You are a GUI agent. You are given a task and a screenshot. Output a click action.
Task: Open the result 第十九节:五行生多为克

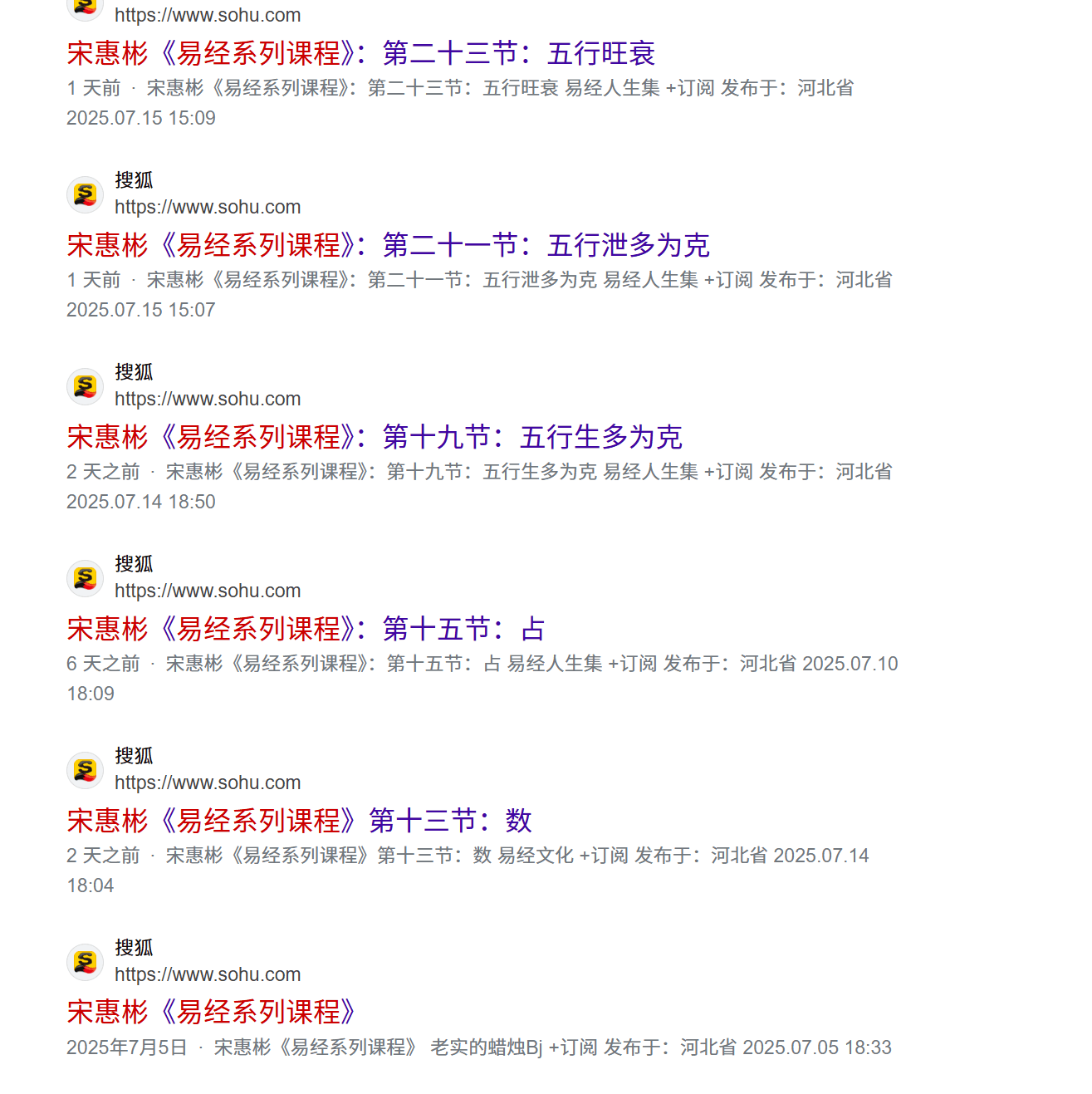tap(374, 438)
